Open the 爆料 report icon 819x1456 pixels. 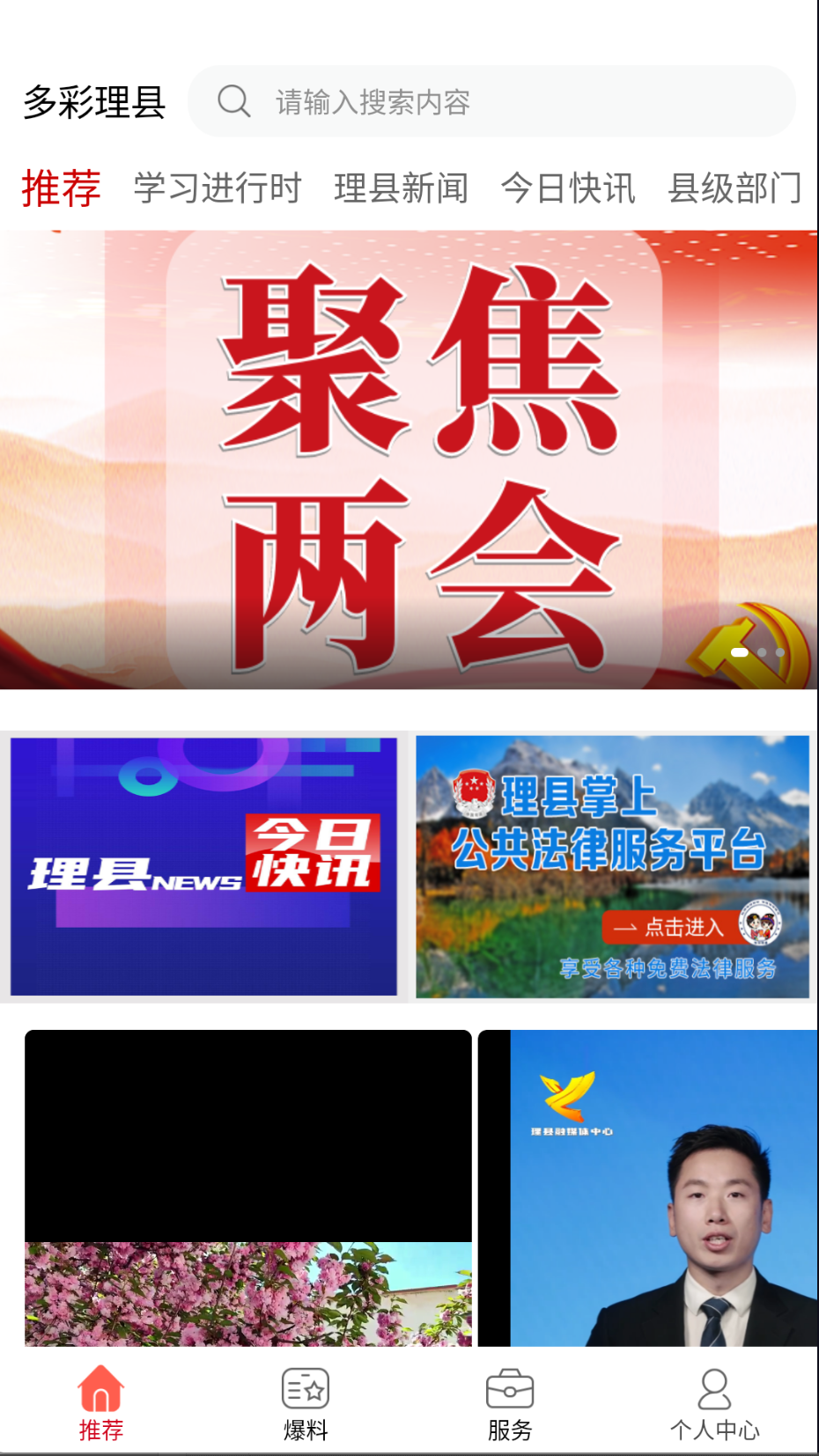point(306,1387)
